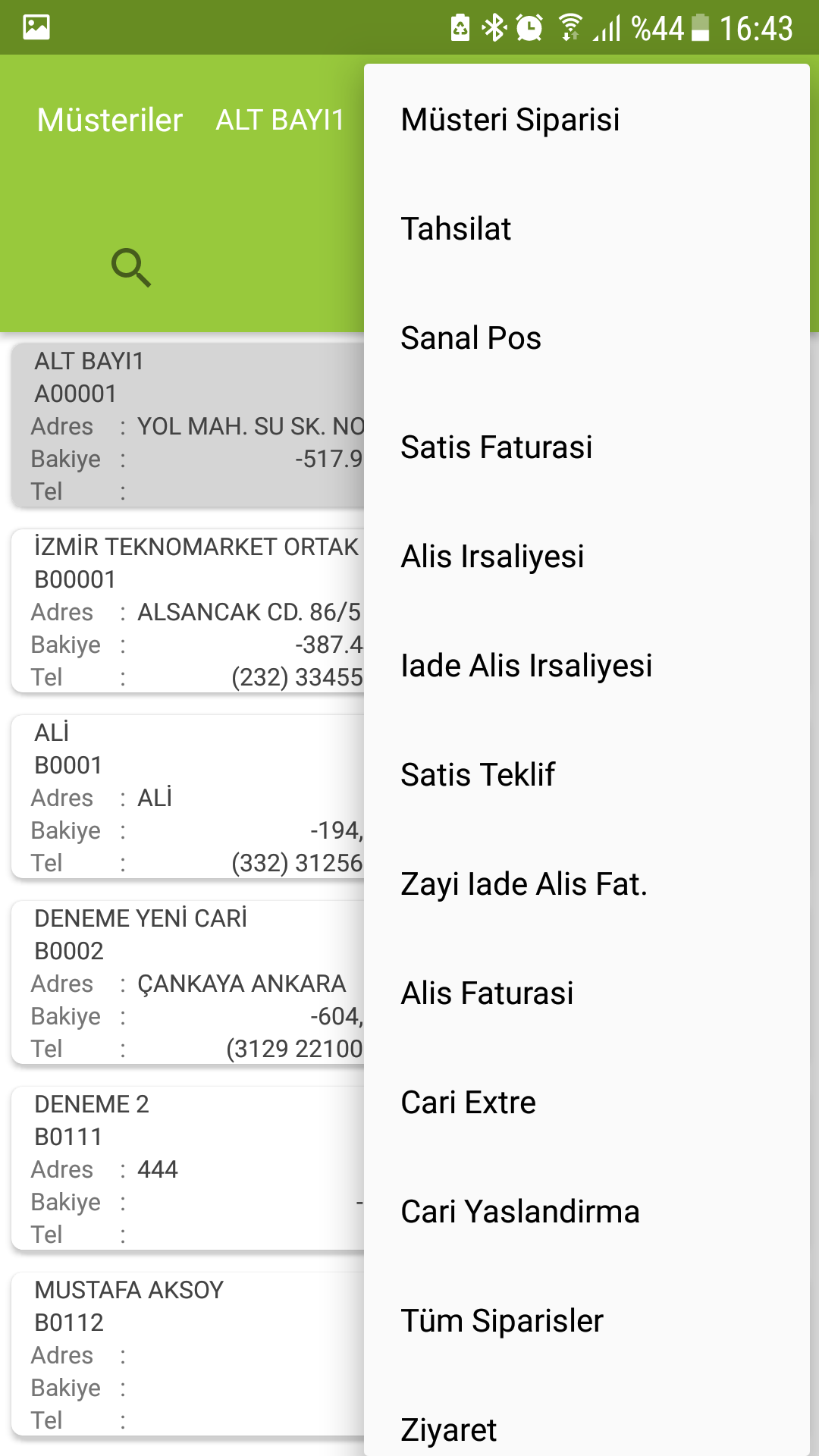The height and width of the screenshot is (1456, 819).
Task: Open the ALİ B0001 customer card
Action: (187, 797)
